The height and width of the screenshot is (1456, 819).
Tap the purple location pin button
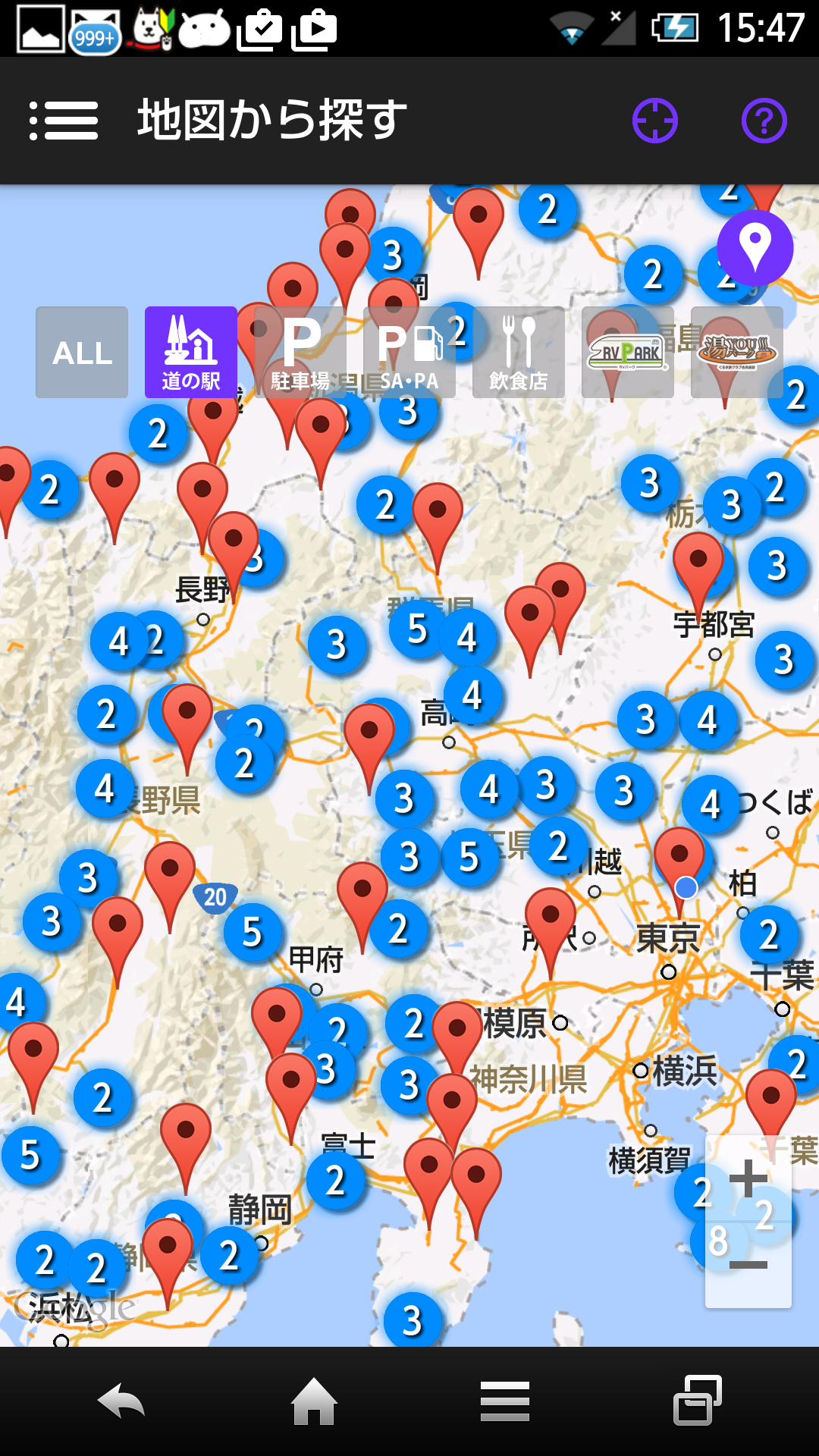pyautogui.click(x=755, y=248)
